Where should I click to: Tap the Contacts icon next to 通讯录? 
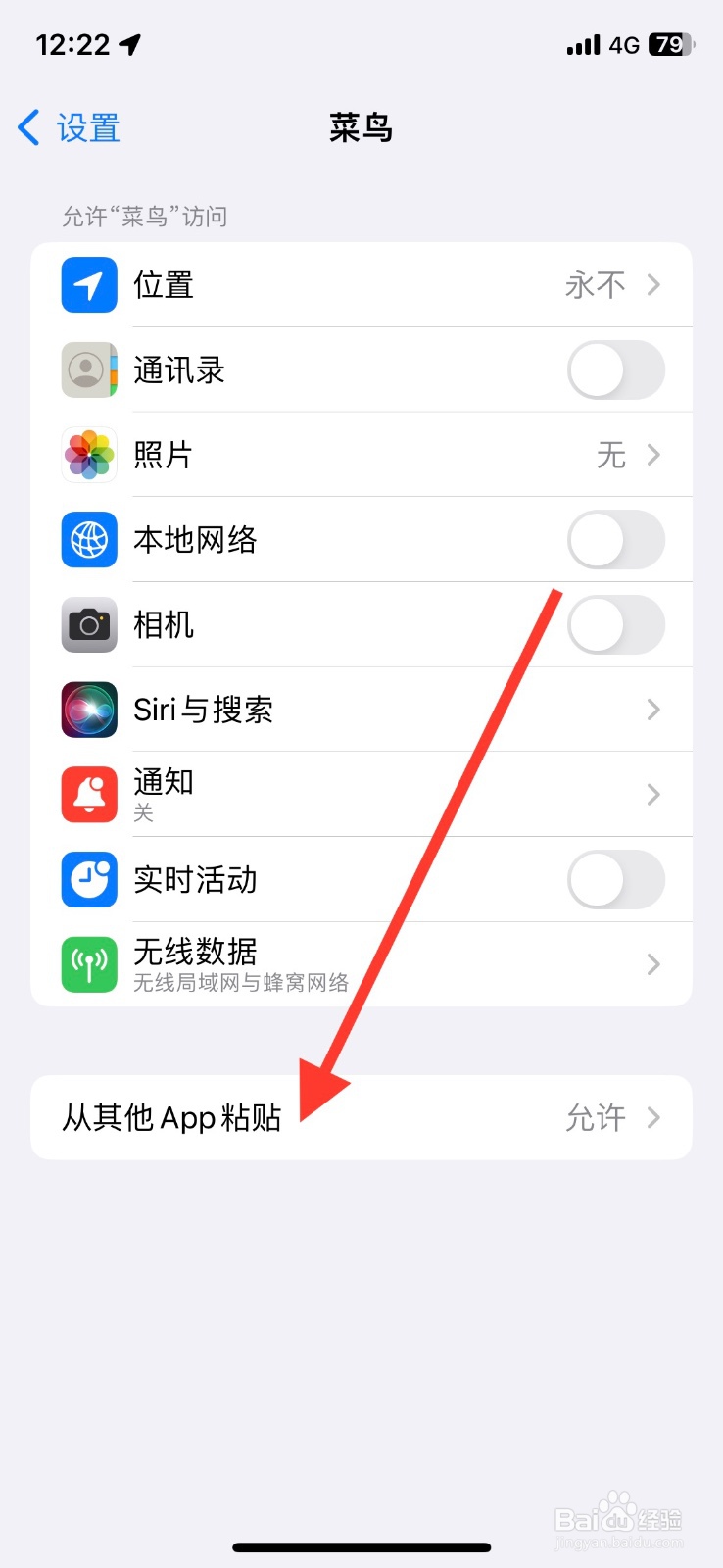[88, 369]
